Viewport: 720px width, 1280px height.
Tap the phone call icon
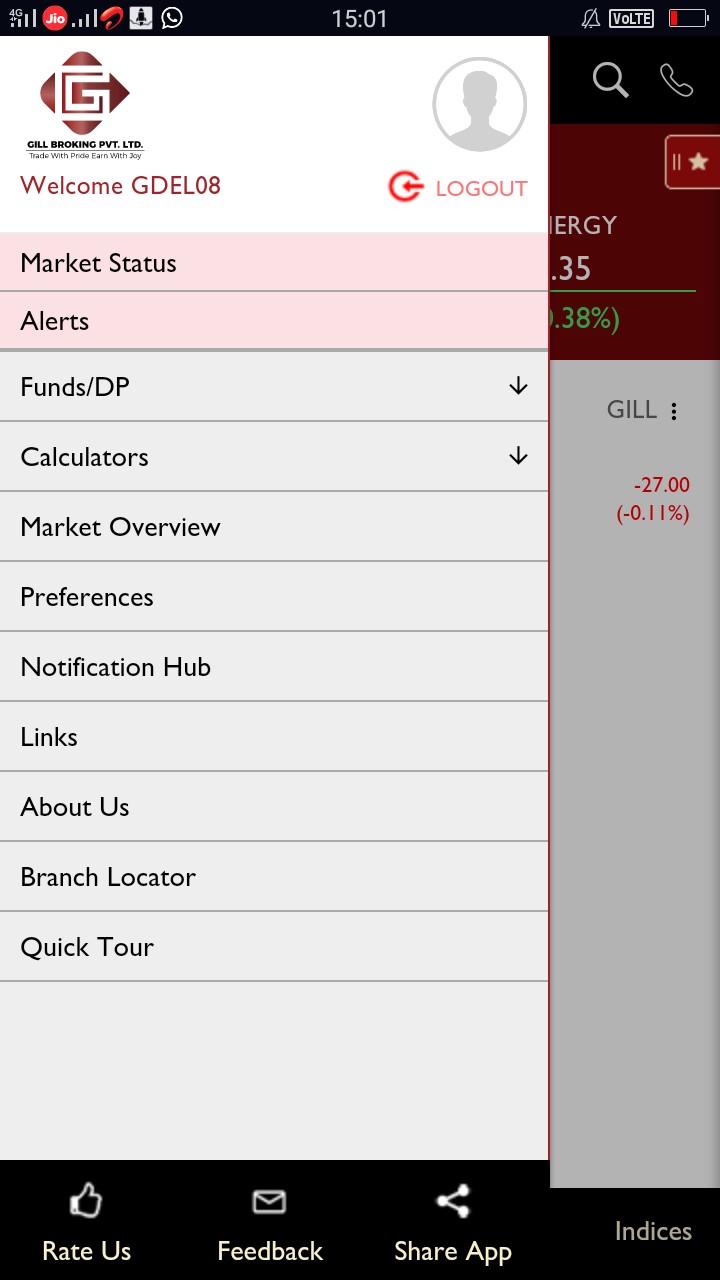[x=677, y=80]
